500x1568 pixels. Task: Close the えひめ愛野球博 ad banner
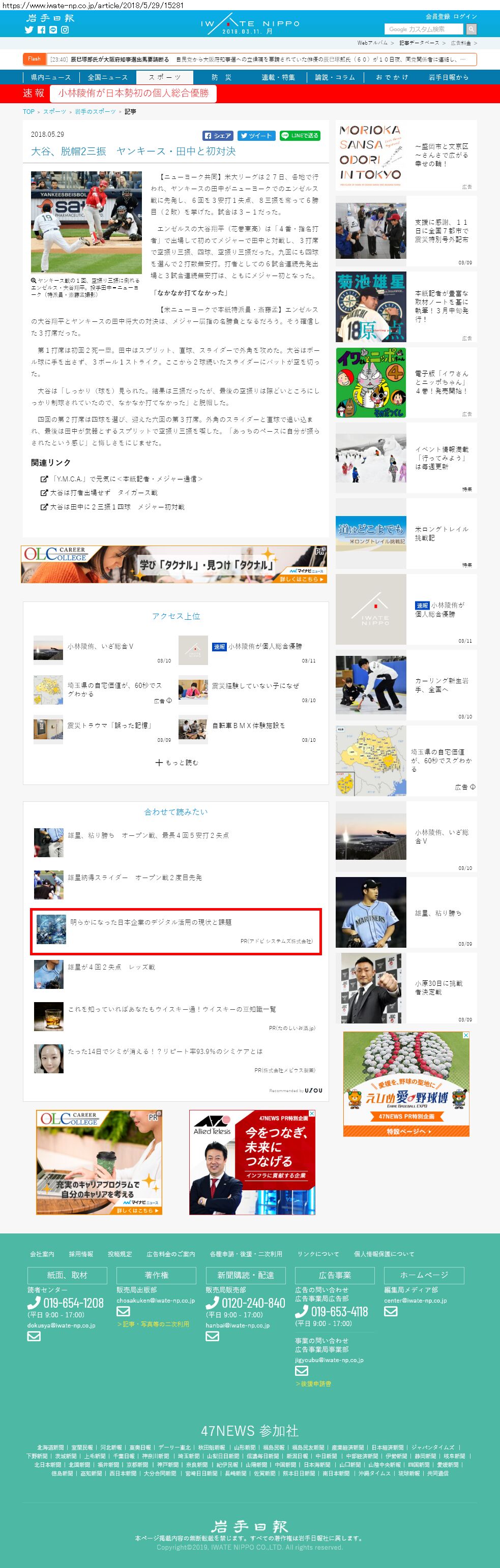coord(466,1035)
